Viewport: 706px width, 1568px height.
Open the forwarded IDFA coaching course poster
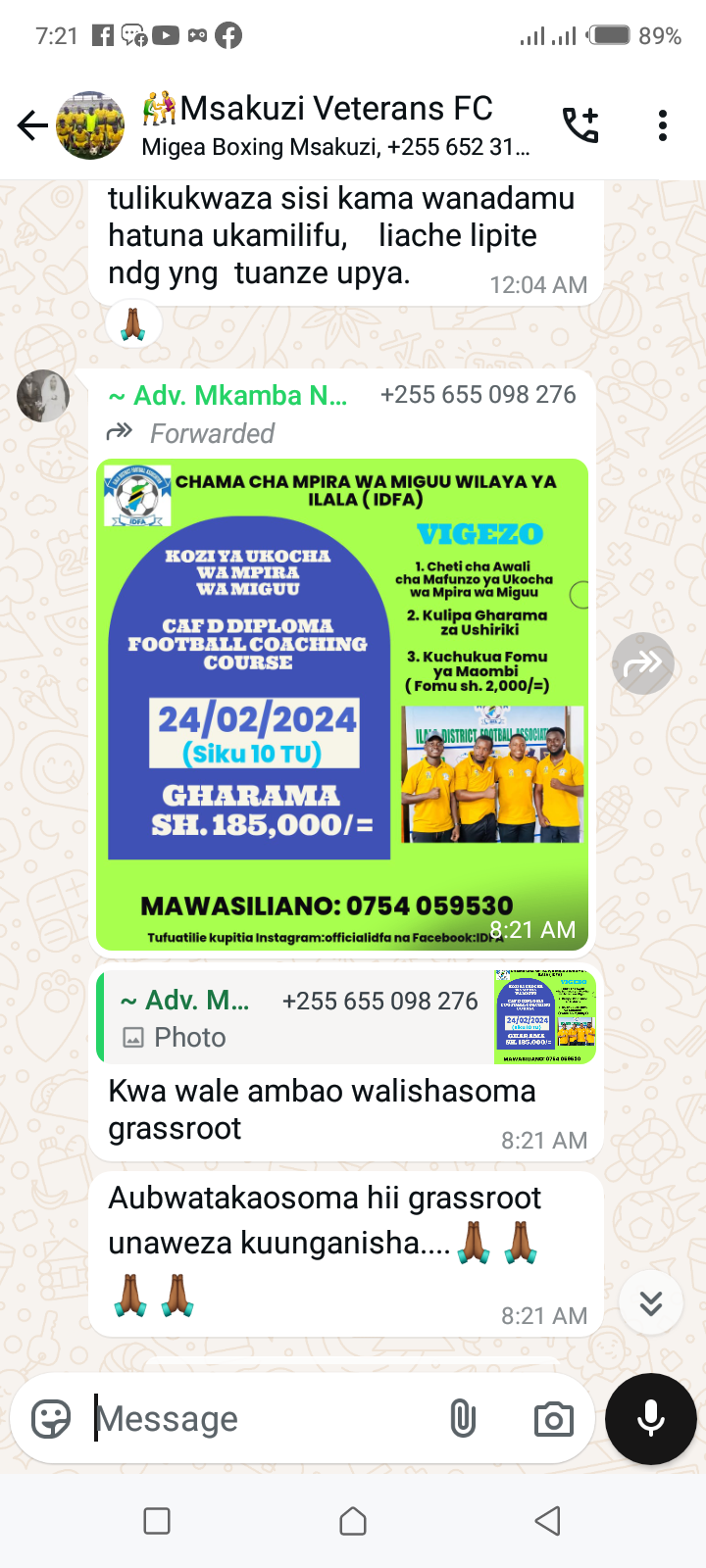342,704
